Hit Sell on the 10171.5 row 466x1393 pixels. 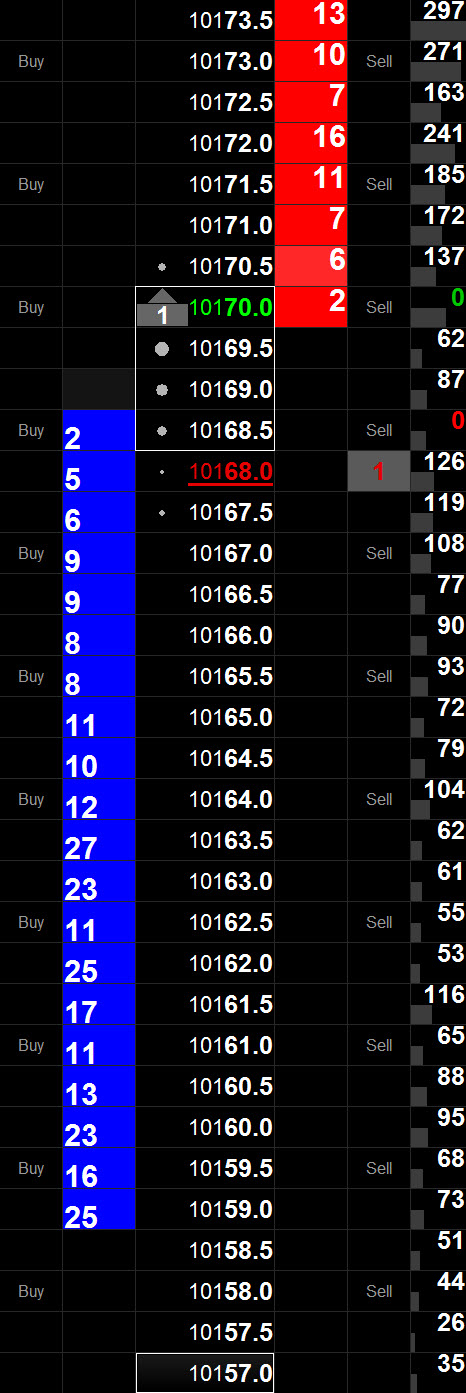[379, 184]
